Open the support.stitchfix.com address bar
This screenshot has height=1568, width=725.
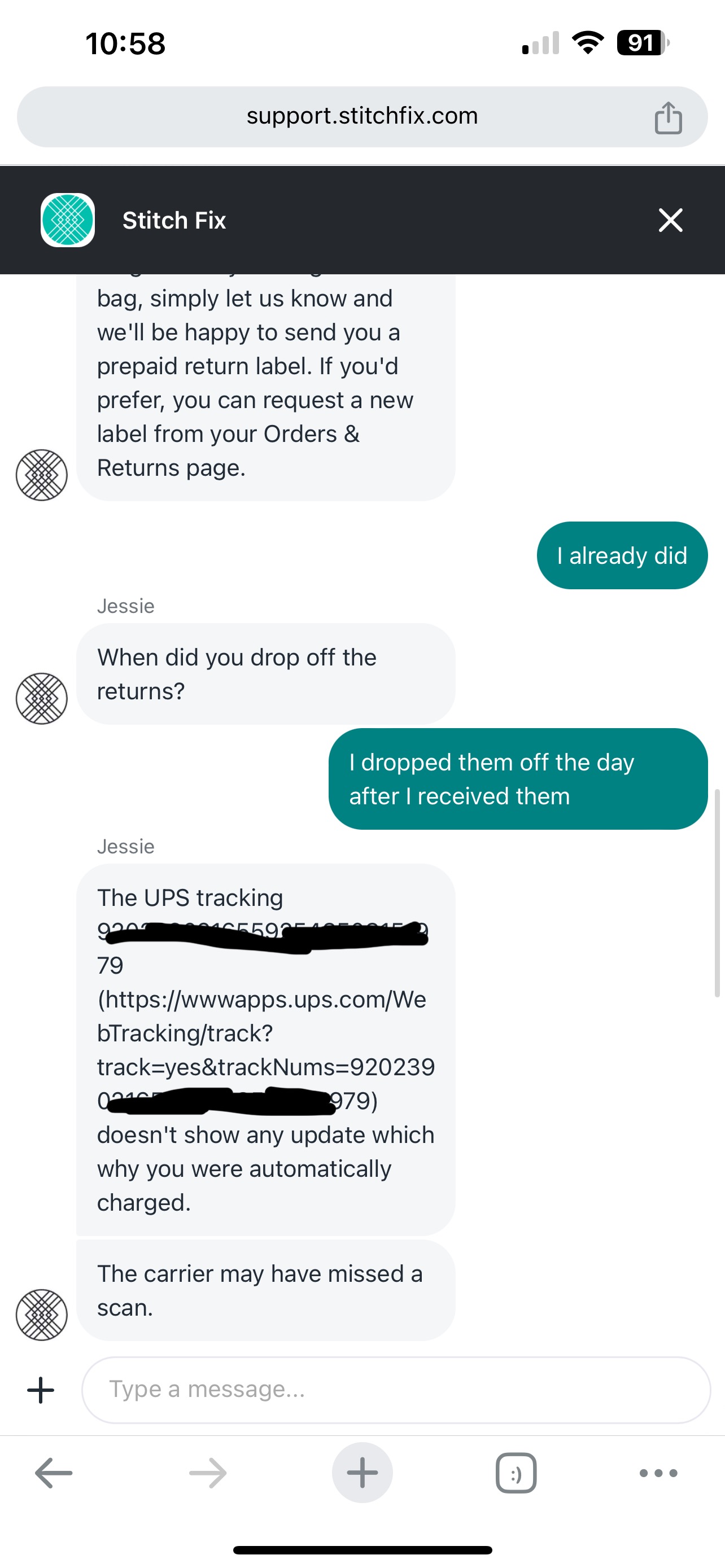coord(361,116)
